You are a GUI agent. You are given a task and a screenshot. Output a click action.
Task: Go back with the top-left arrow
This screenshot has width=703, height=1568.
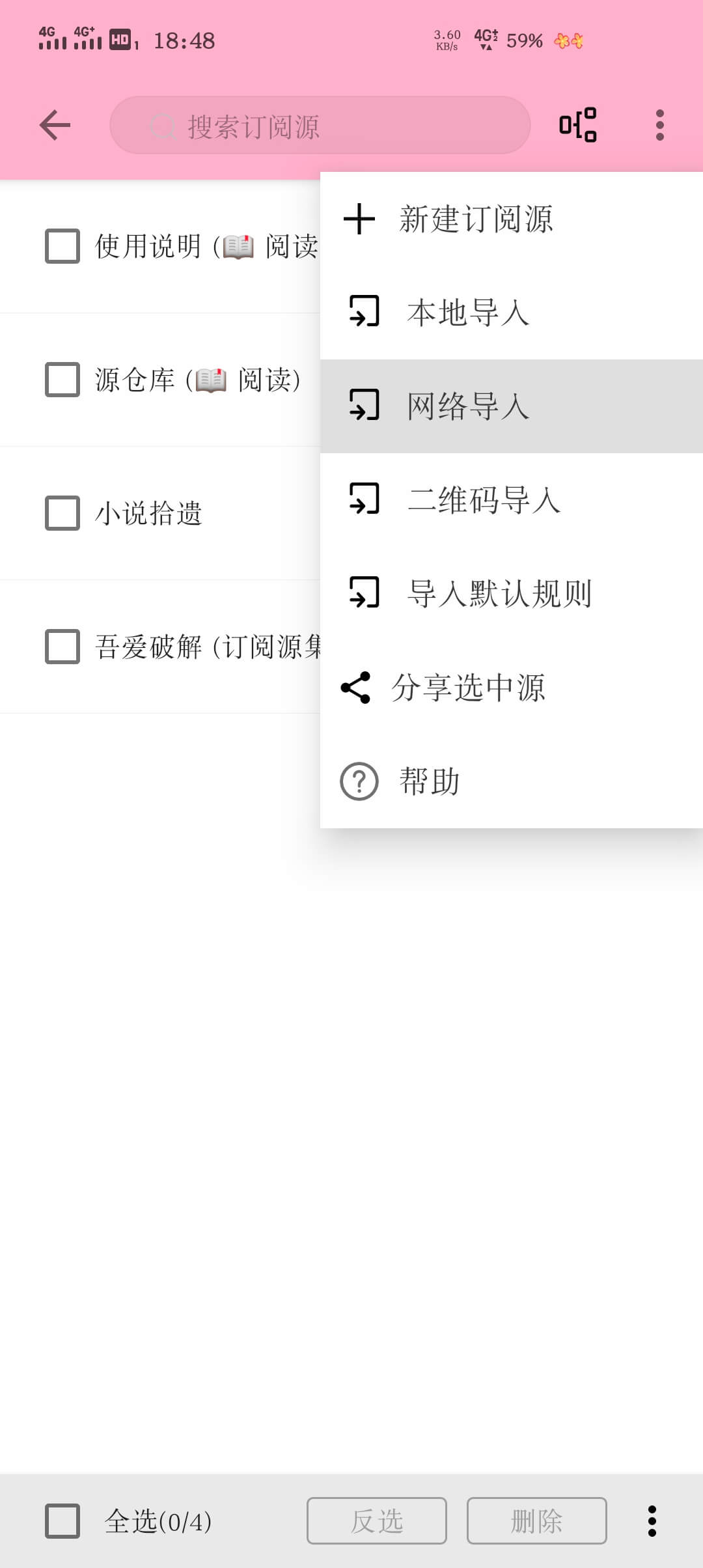[x=55, y=125]
